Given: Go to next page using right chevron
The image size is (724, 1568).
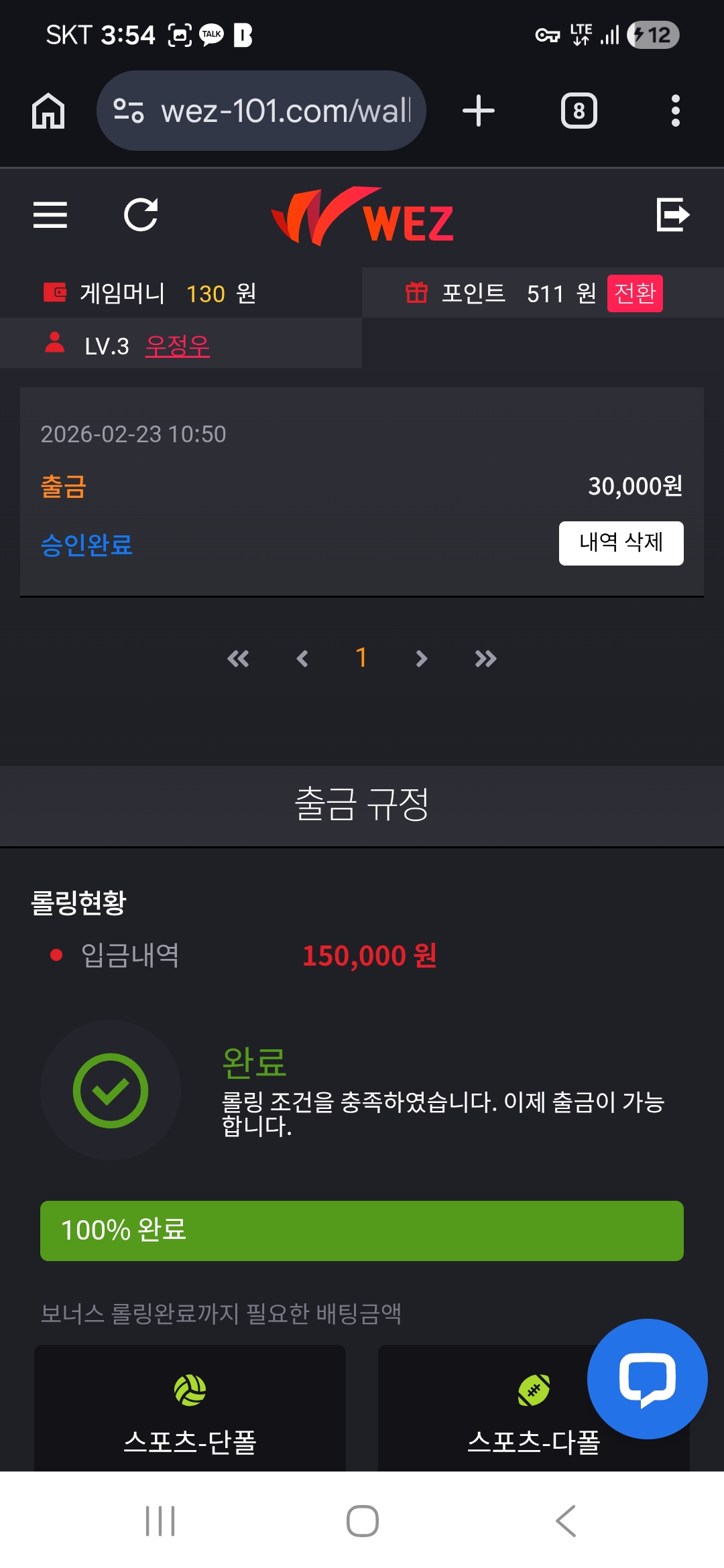Looking at the screenshot, I should [420, 658].
